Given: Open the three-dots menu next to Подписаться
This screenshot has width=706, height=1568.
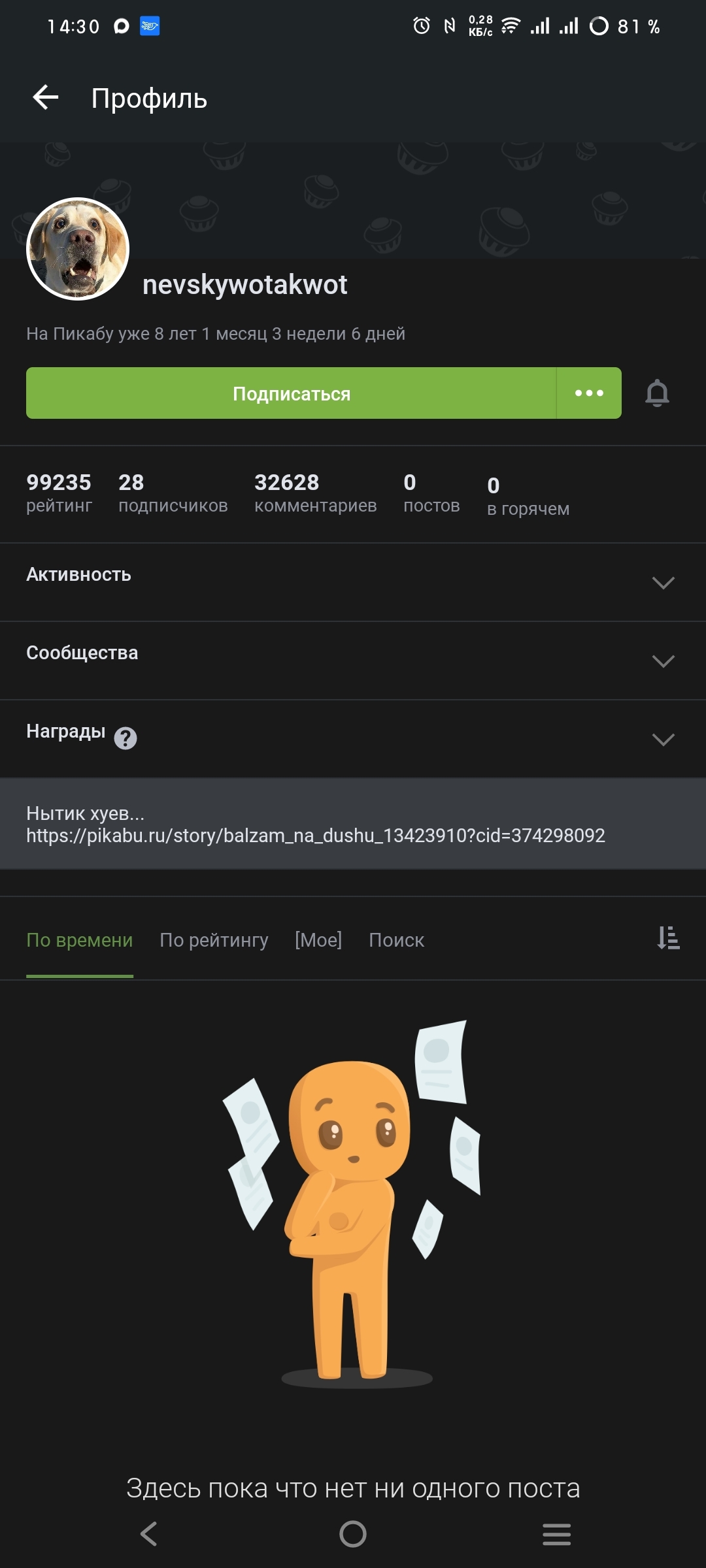Looking at the screenshot, I should [x=589, y=393].
